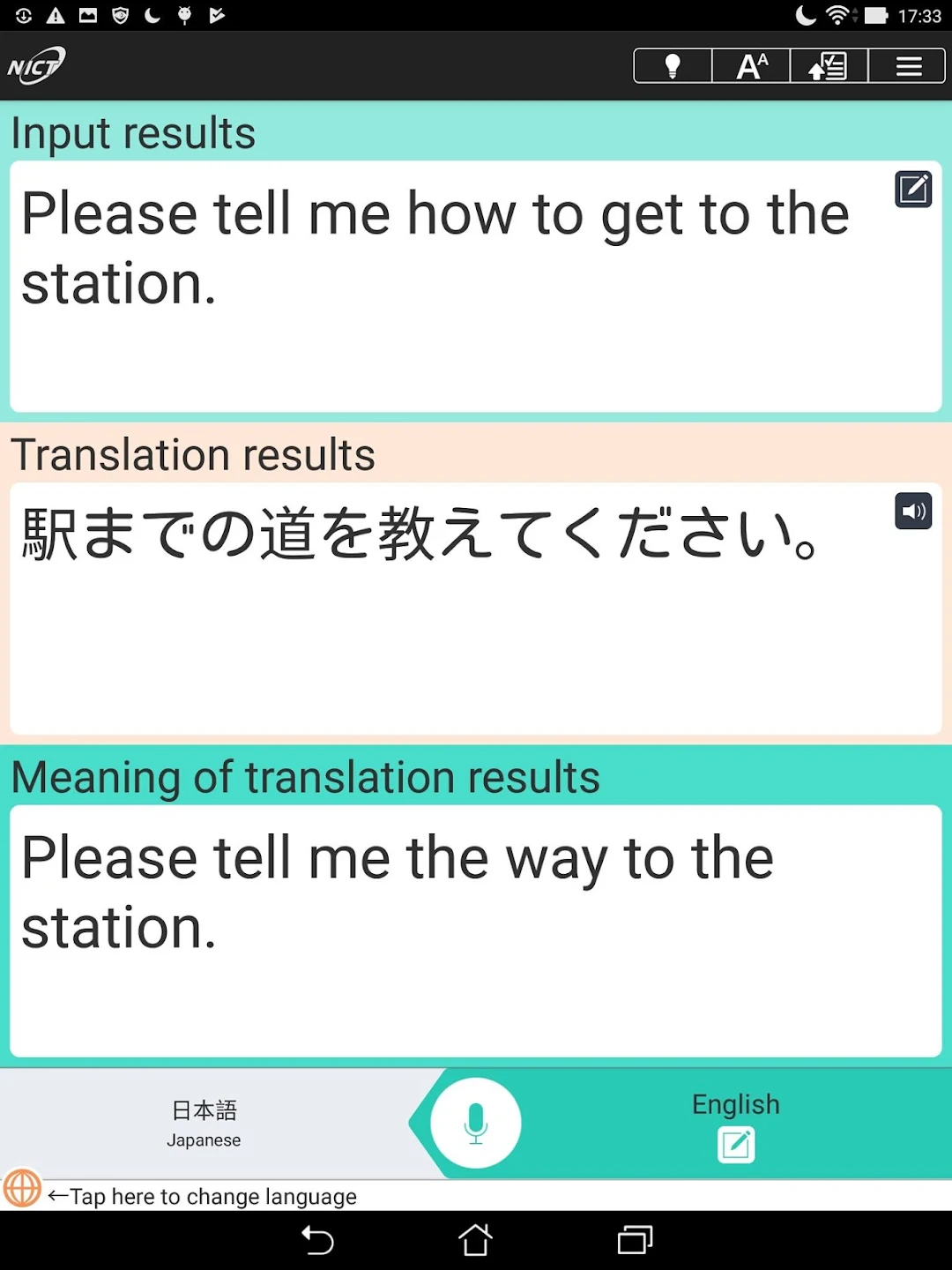Screen dimensions: 952x1270
Task: Open the hints lightbulb icon
Action: click(x=672, y=65)
